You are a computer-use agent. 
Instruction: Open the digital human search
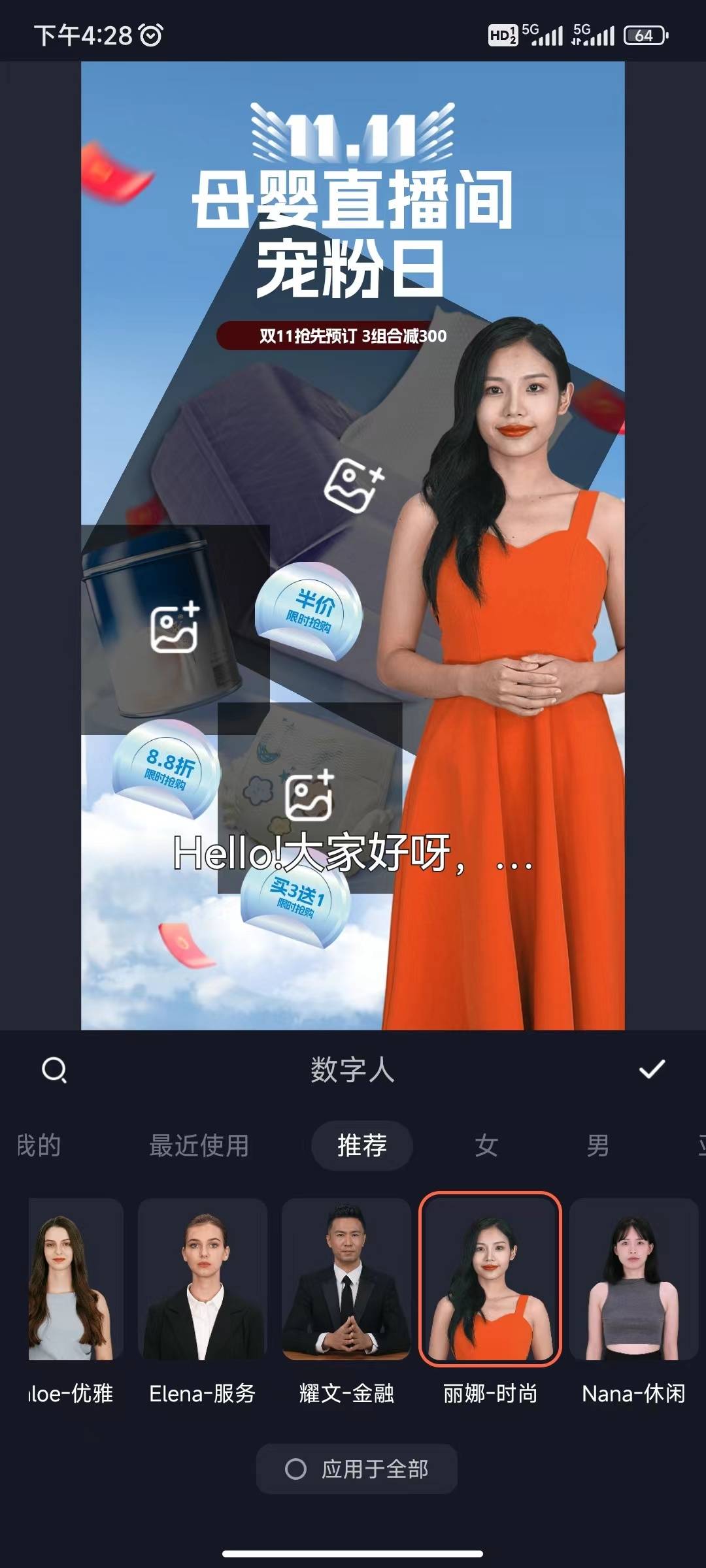coord(56,1069)
